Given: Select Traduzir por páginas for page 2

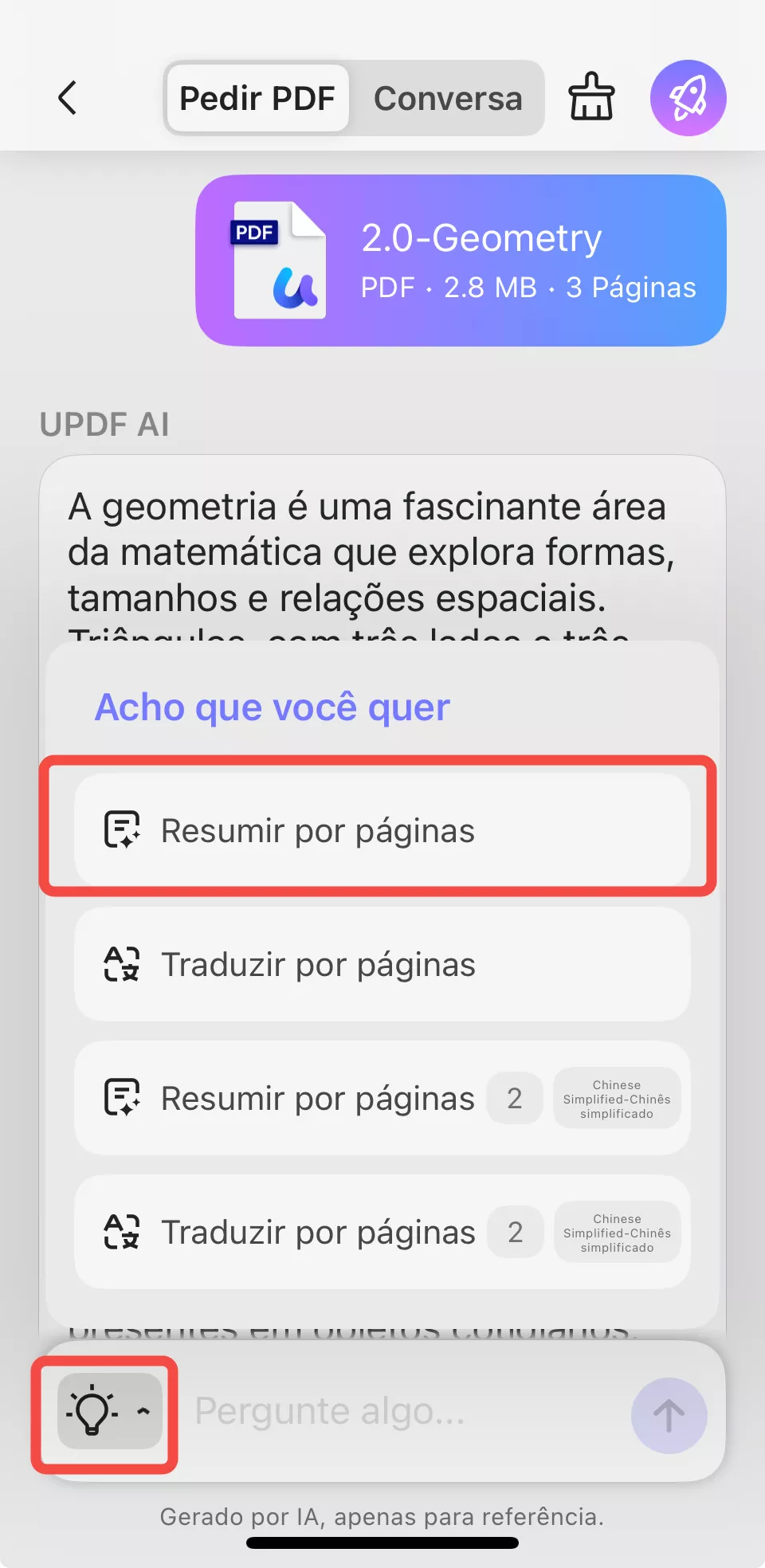Looking at the screenshot, I should click(317, 1232).
